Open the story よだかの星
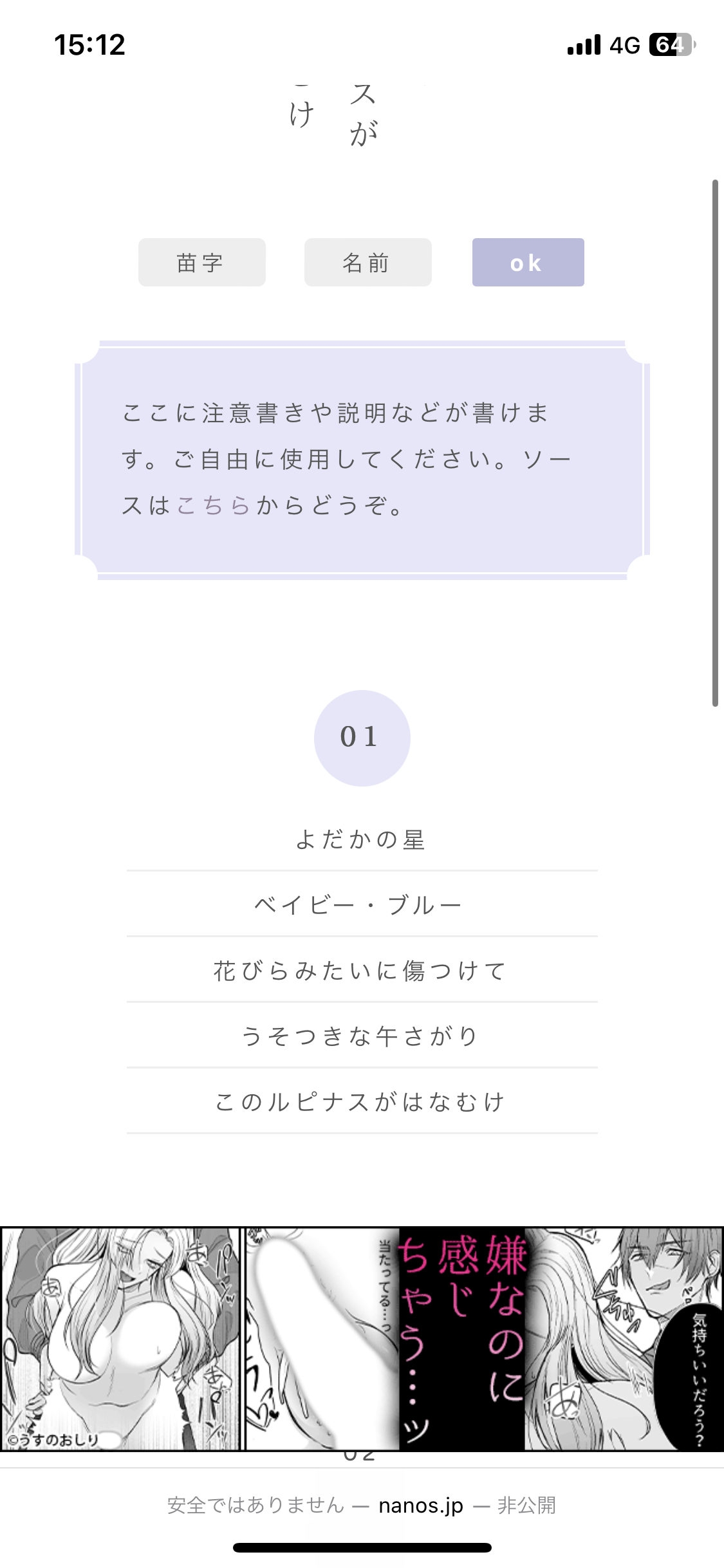 tap(361, 840)
